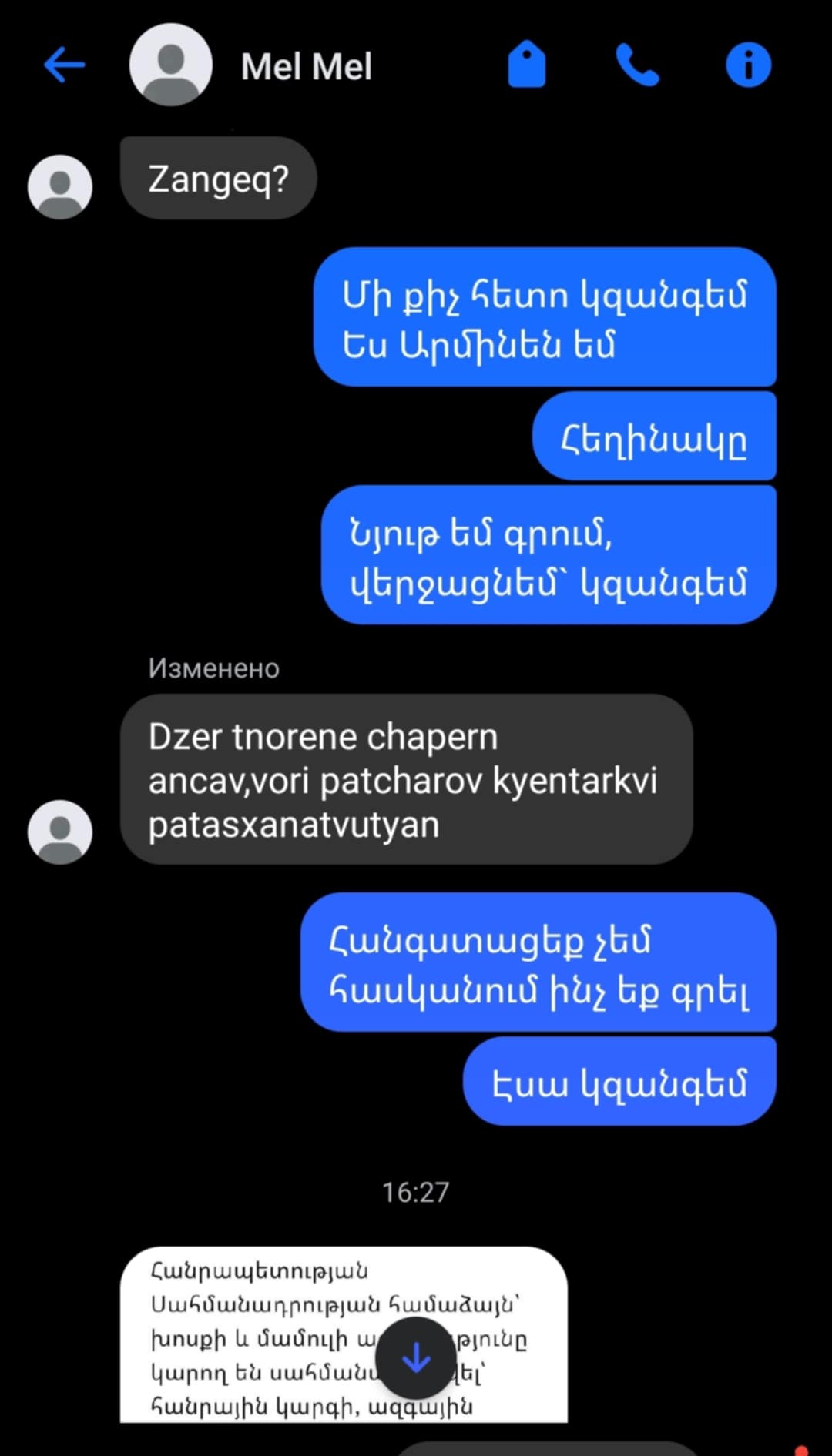Open Mel Mel's profile picture in header
This screenshot has width=832, height=1456.
[170, 65]
